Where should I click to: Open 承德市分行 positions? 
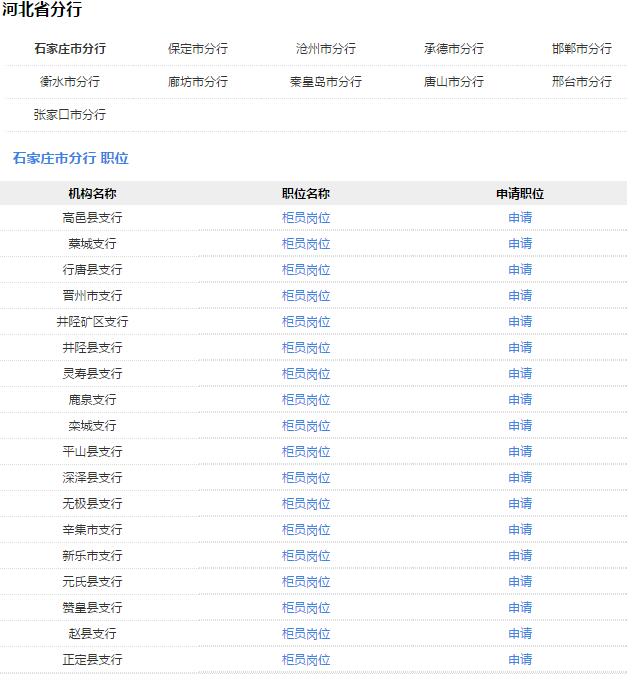tap(454, 48)
